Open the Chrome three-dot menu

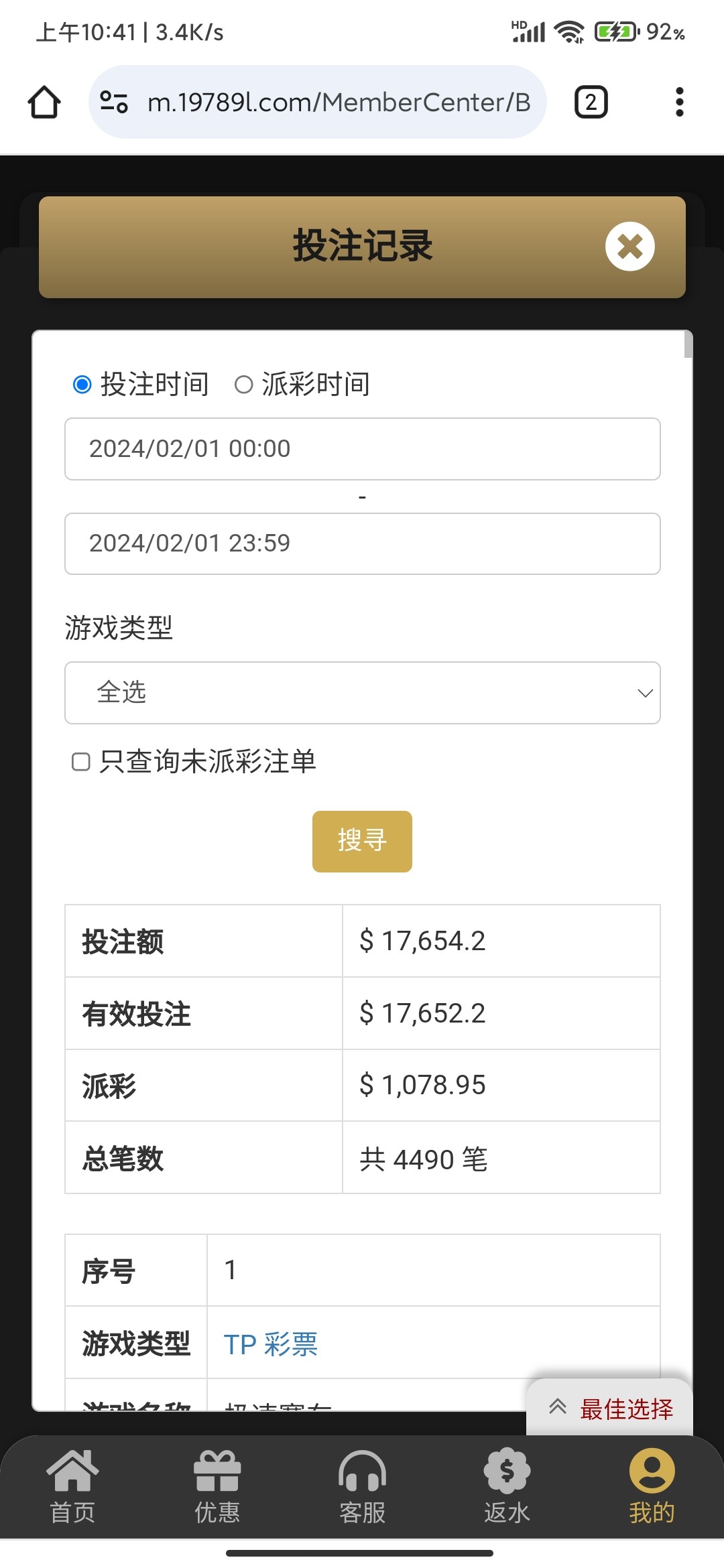[x=678, y=102]
